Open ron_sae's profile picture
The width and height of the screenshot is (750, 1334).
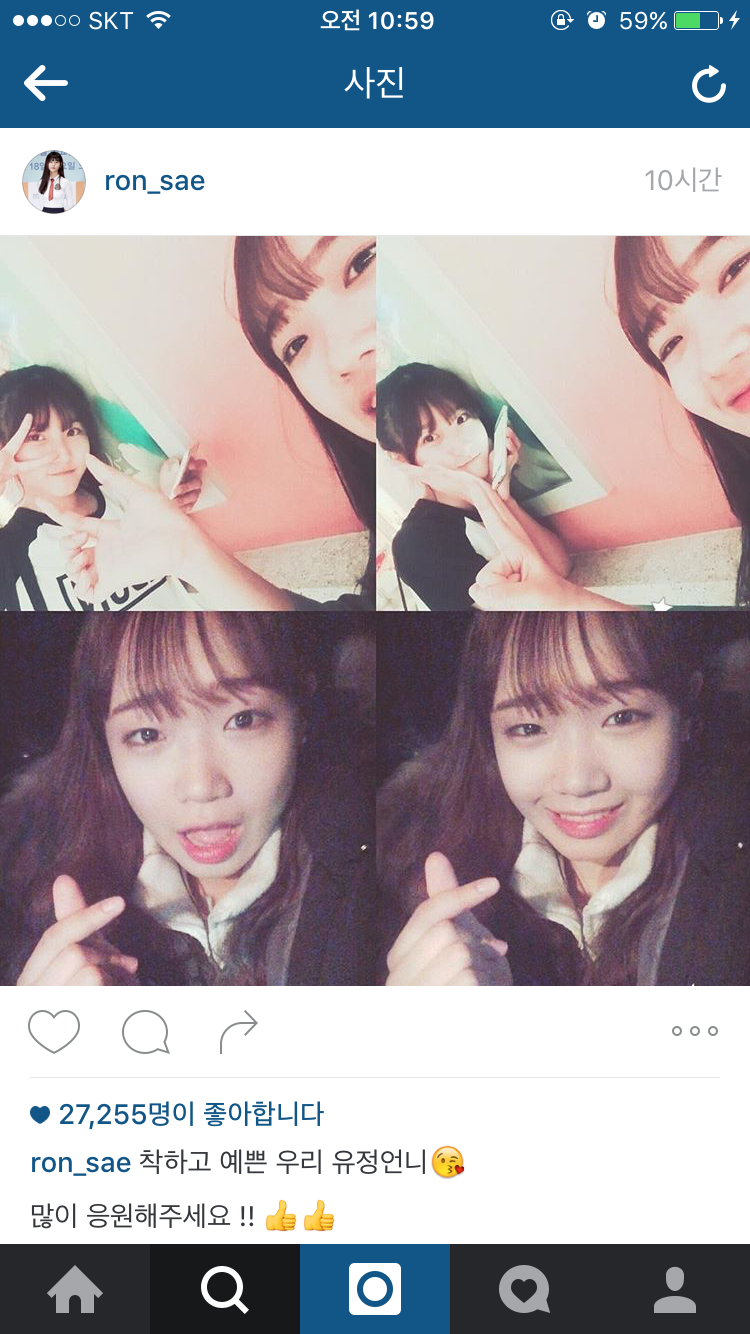[54, 182]
